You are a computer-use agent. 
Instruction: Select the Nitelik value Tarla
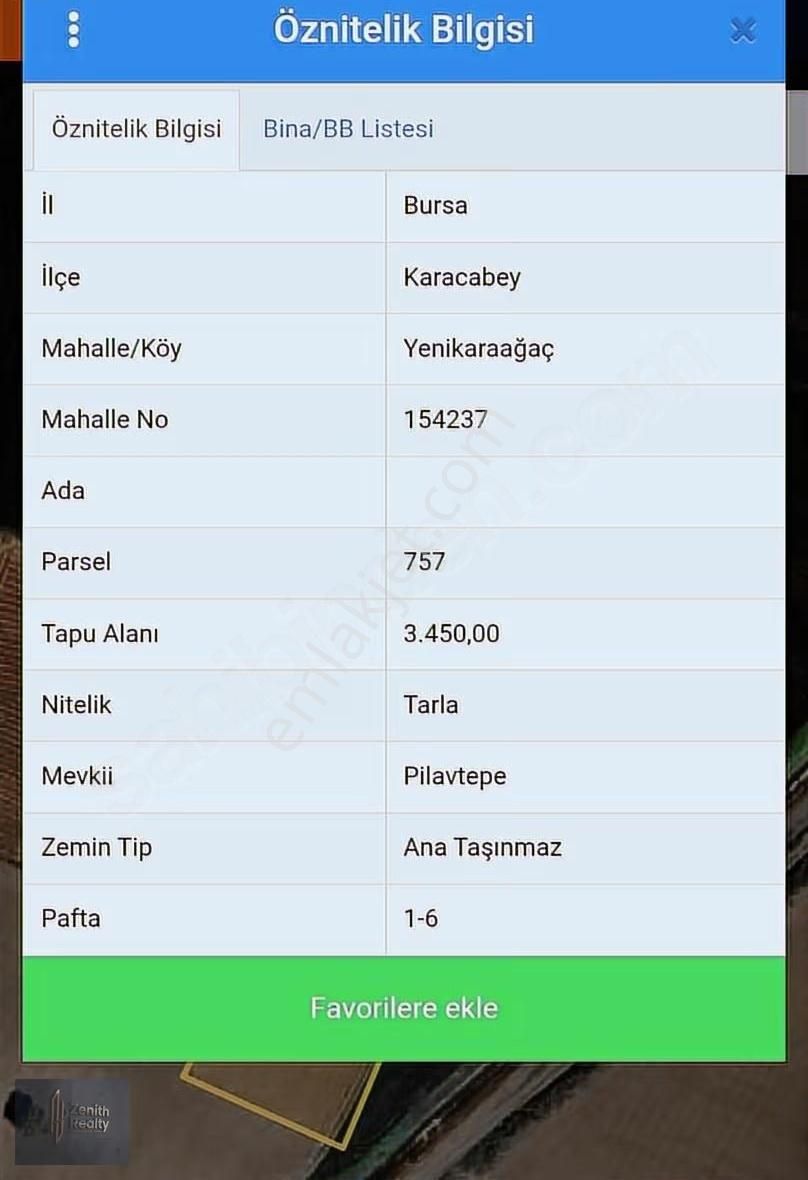pyautogui.click(x=429, y=705)
